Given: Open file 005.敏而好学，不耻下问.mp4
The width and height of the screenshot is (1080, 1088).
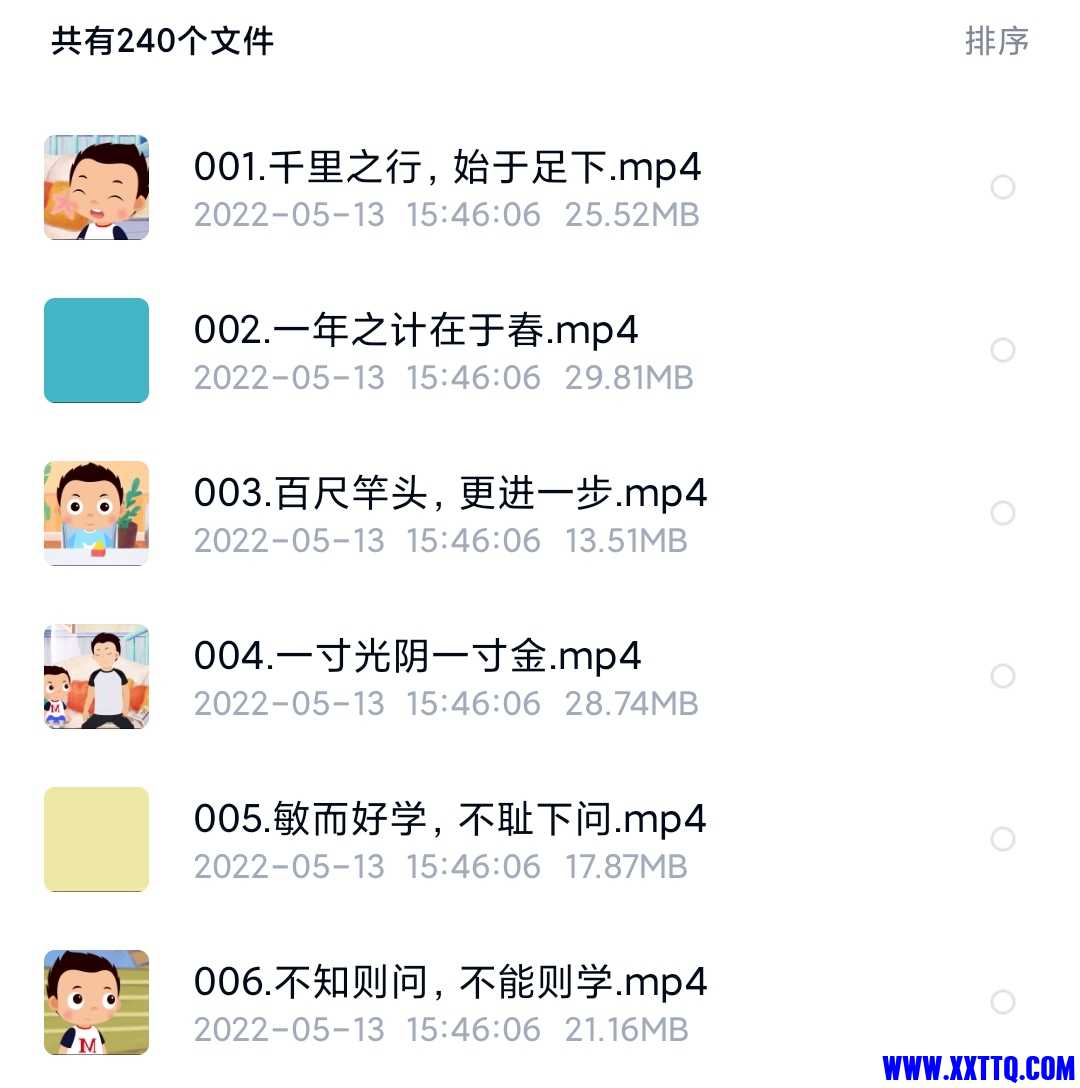Looking at the screenshot, I should pyautogui.click(x=450, y=819).
